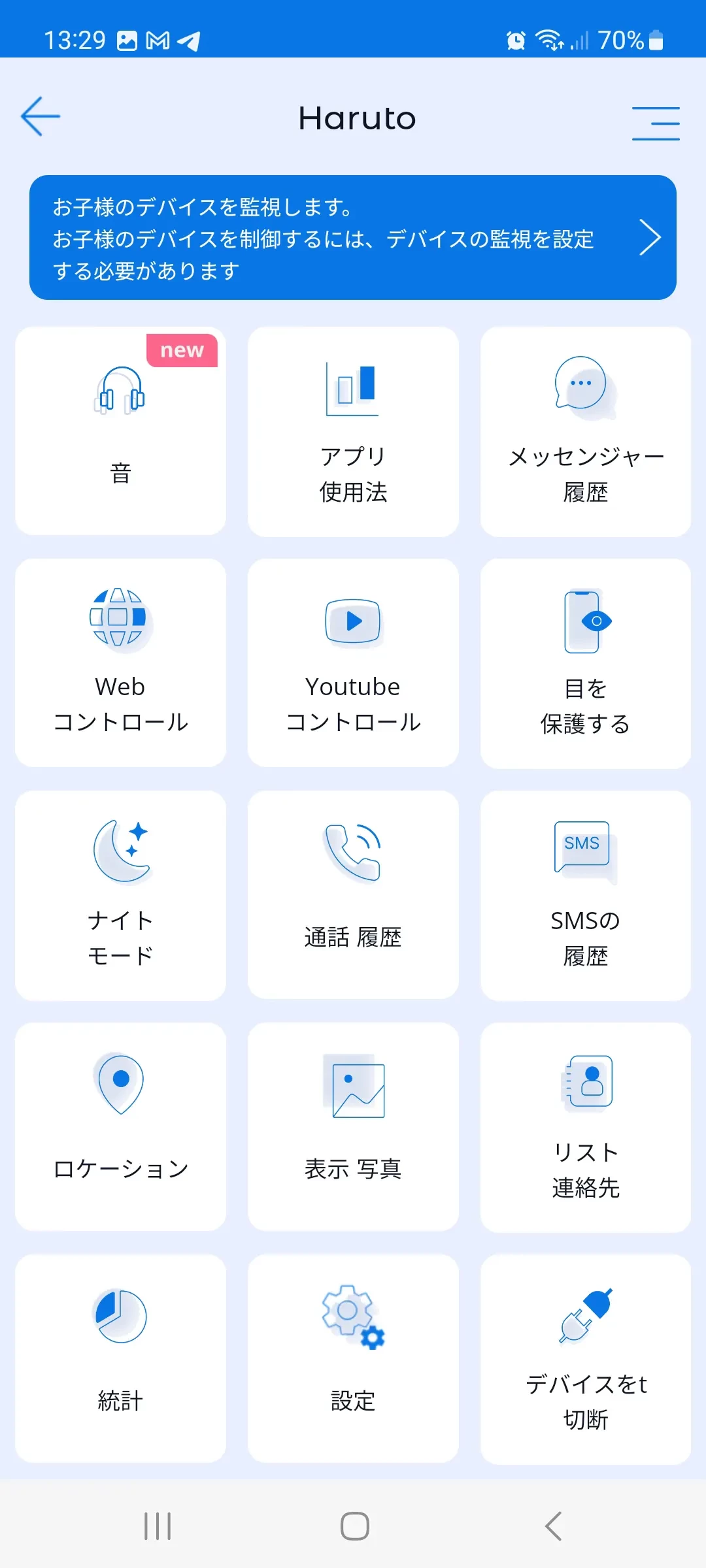Viewport: 706px width, 1568px height.
Task: Open Youtube コントロール card
Action: (x=353, y=662)
